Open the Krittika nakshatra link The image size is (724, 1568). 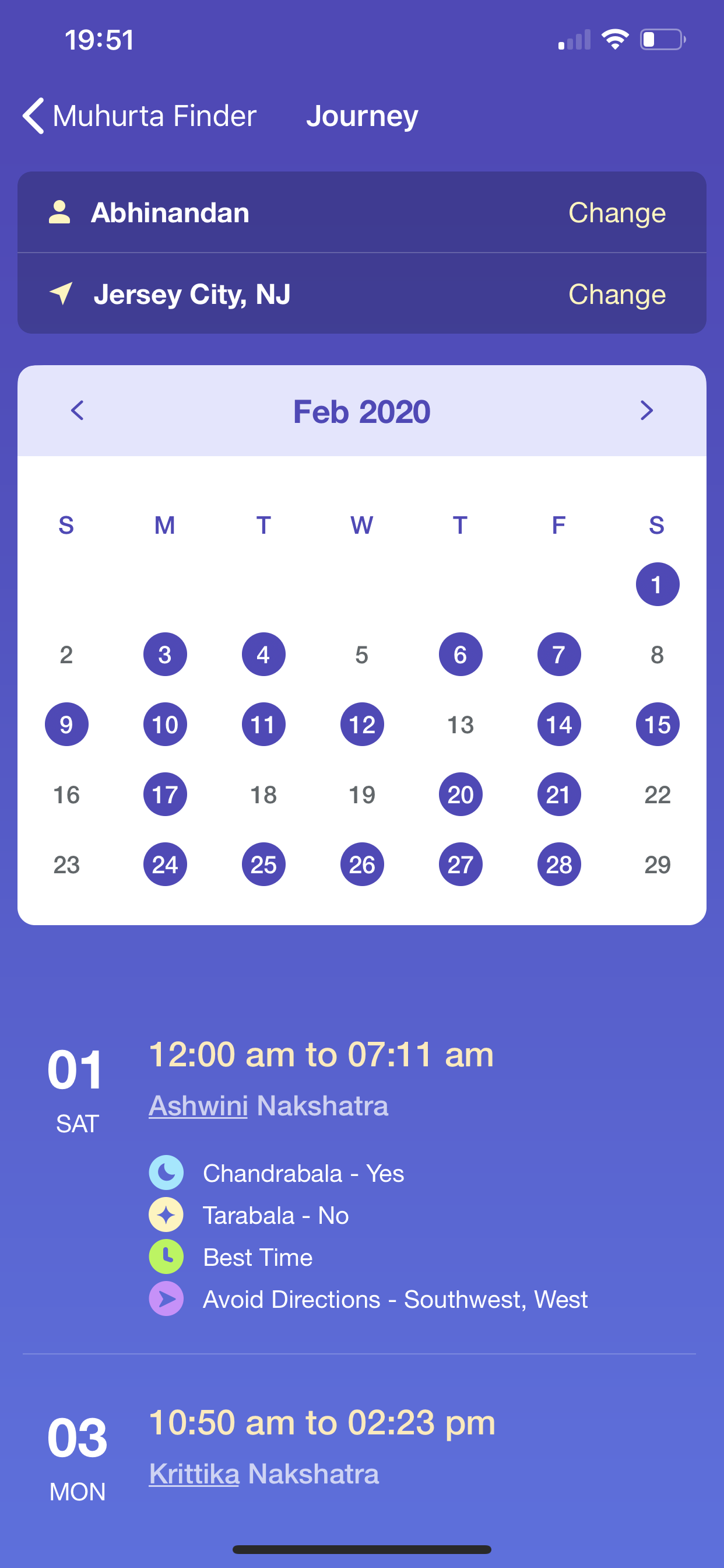194,1474
